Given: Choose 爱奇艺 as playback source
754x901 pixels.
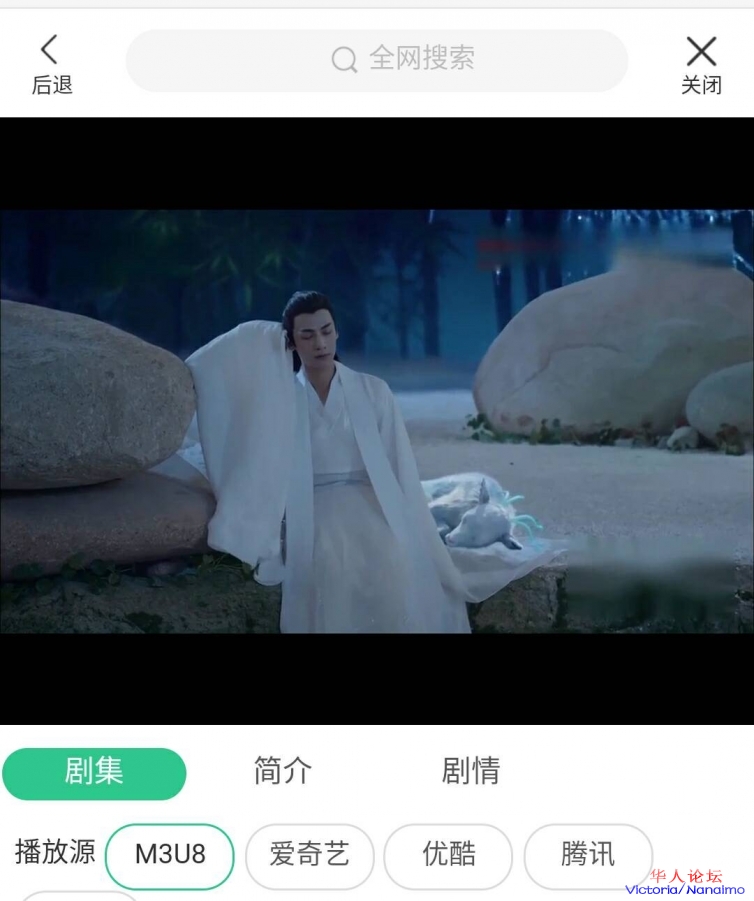Looking at the screenshot, I should 309,855.
